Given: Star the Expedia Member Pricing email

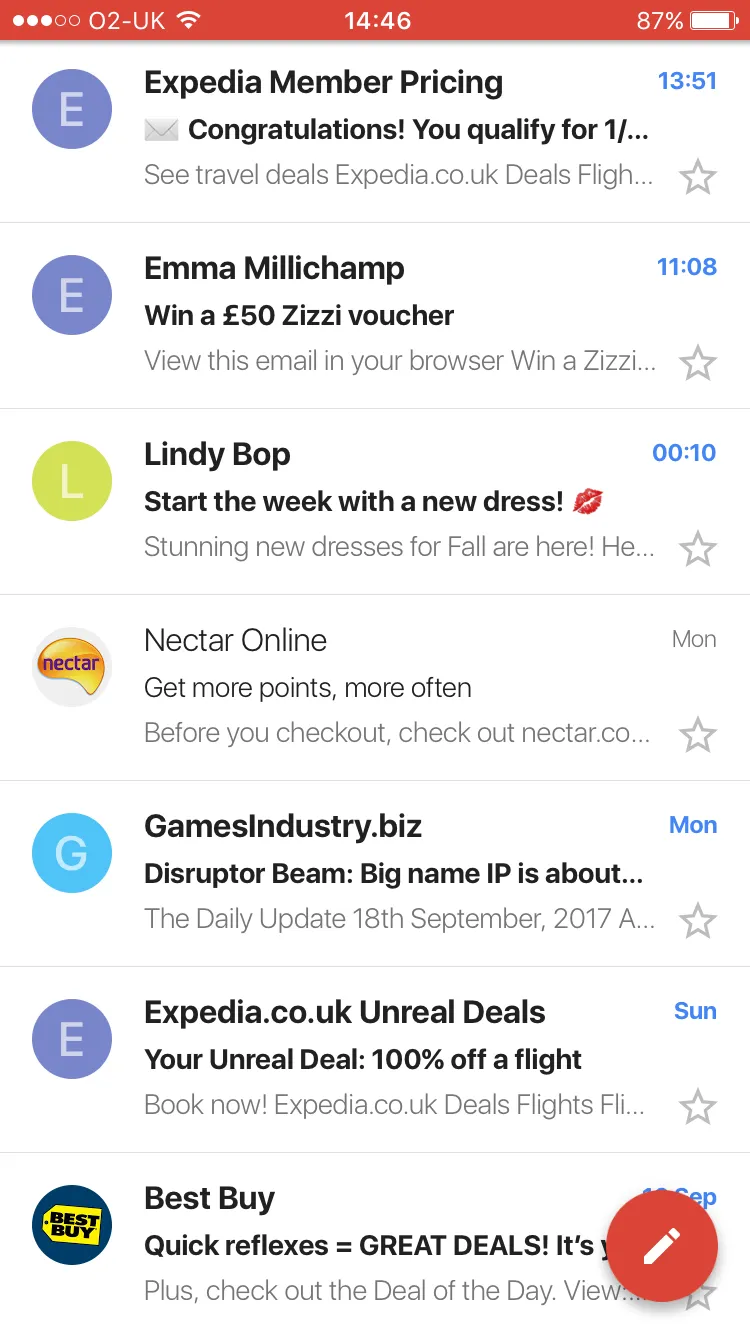Looking at the screenshot, I should point(697,177).
